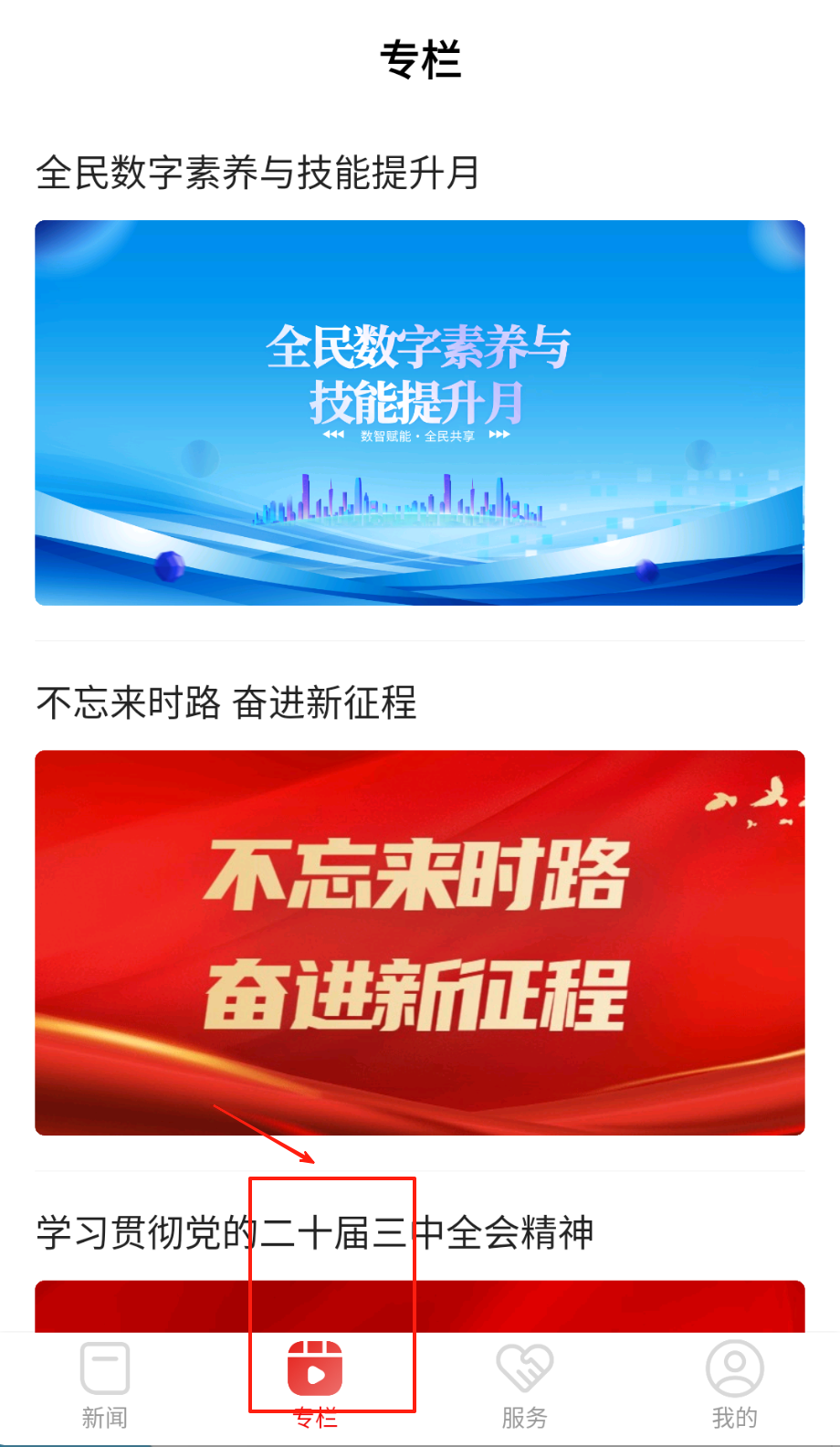Open the 全民数字素养与技能提升月 banner

420,412
